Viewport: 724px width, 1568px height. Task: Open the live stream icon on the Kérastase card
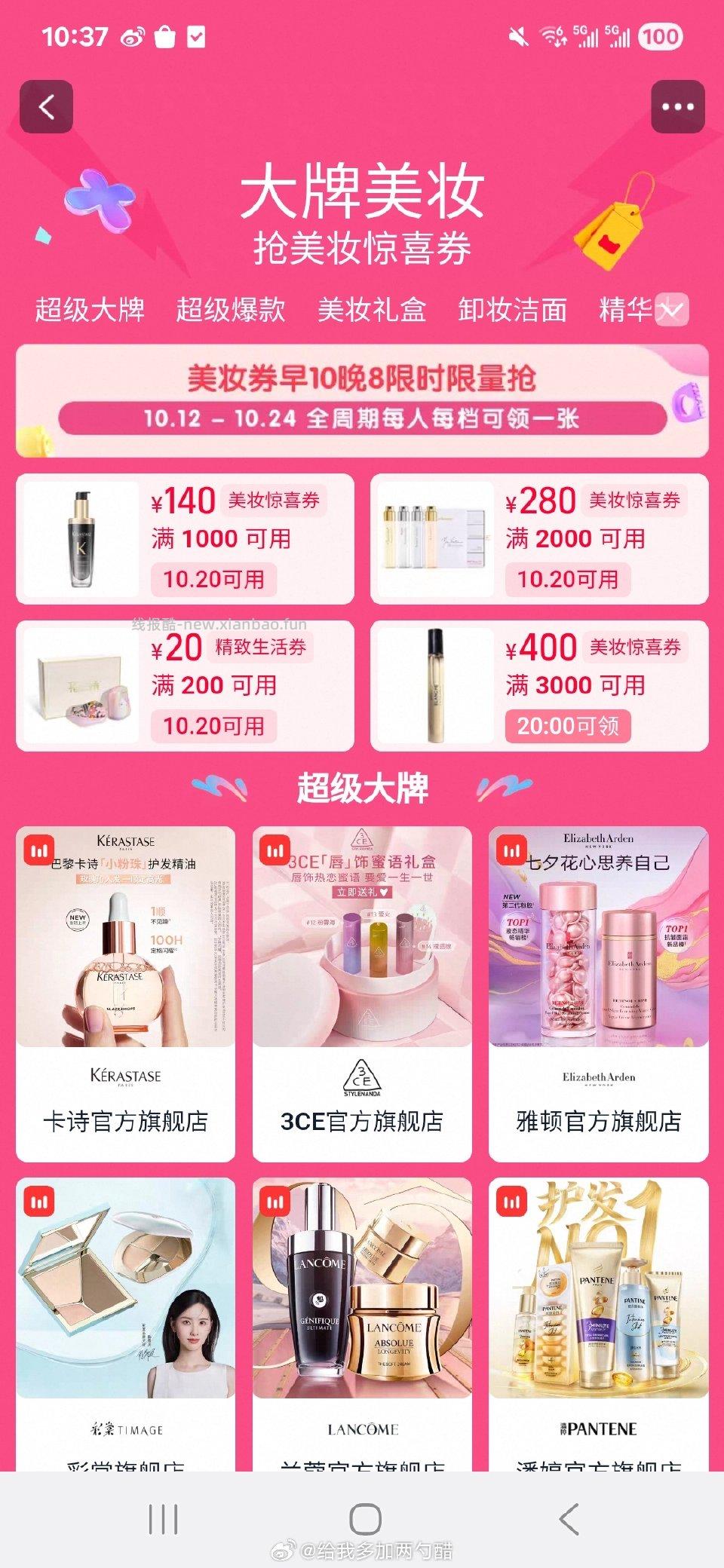38,850
